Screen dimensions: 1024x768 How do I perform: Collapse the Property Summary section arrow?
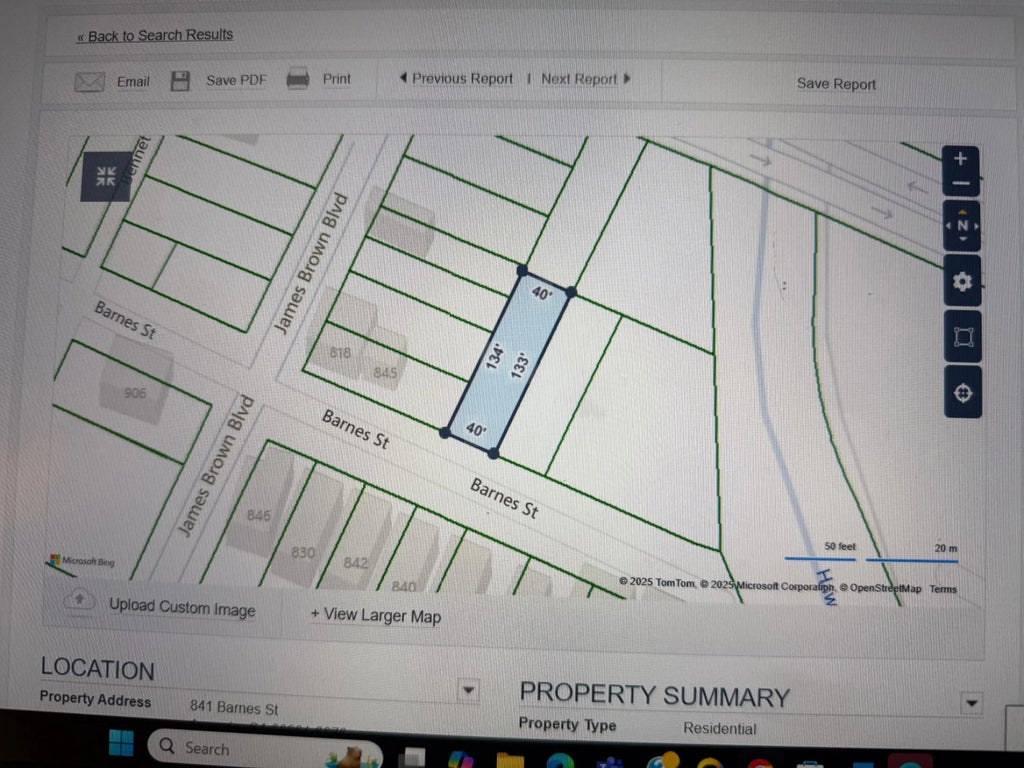coord(970,703)
